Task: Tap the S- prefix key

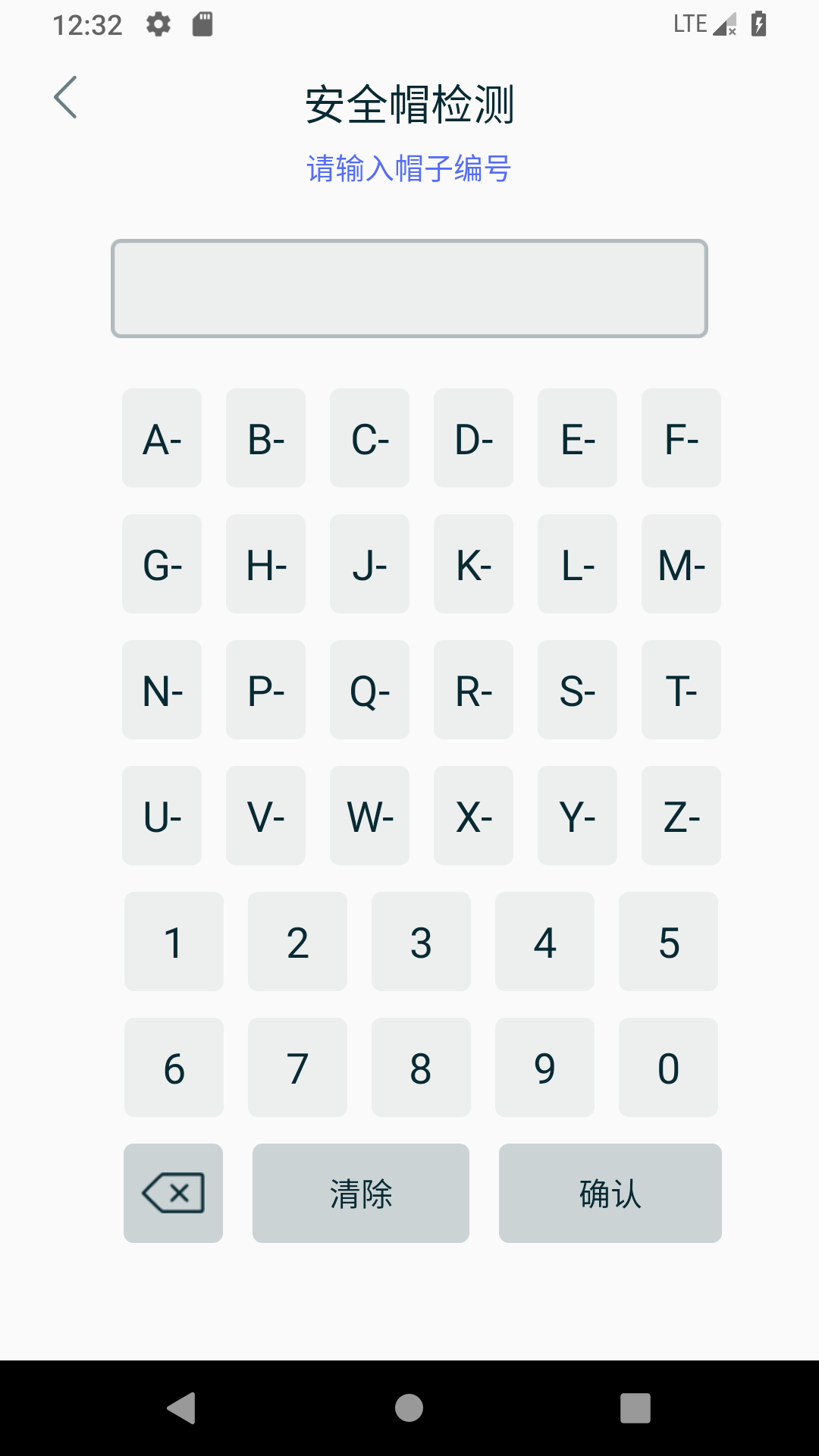Action: coord(577,690)
